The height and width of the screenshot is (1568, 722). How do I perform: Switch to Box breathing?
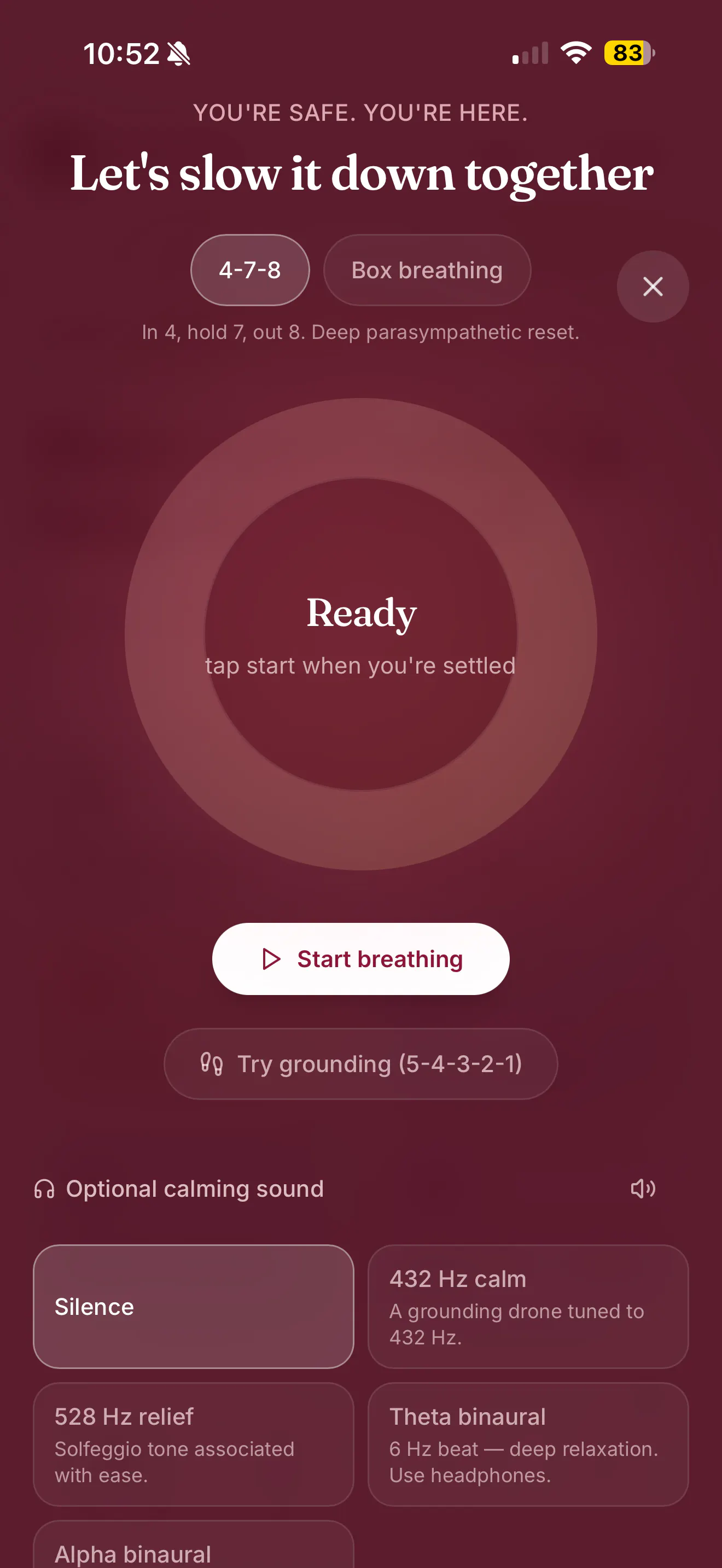point(427,270)
